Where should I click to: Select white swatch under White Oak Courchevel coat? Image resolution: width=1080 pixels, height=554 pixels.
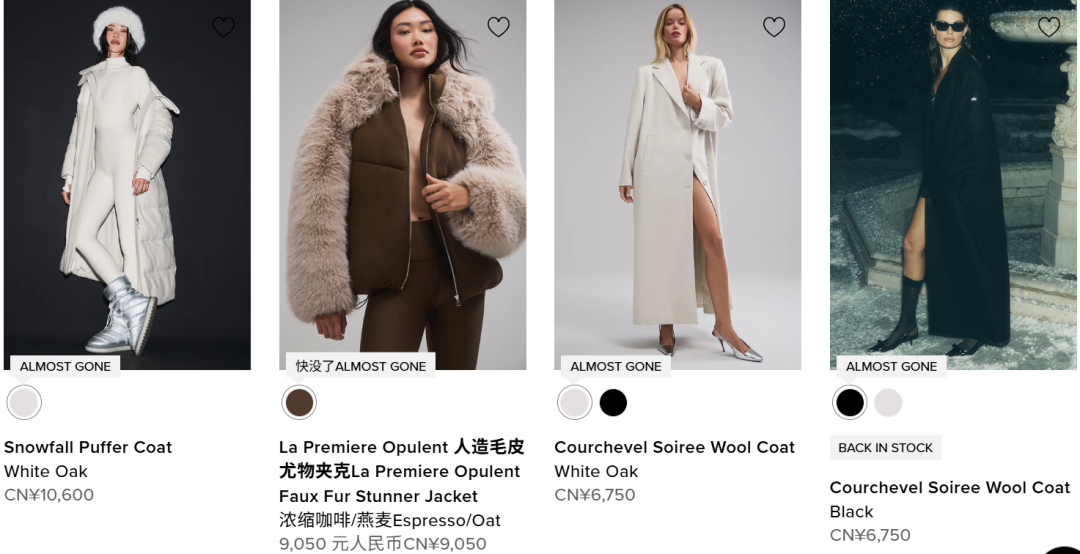point(575,403)
